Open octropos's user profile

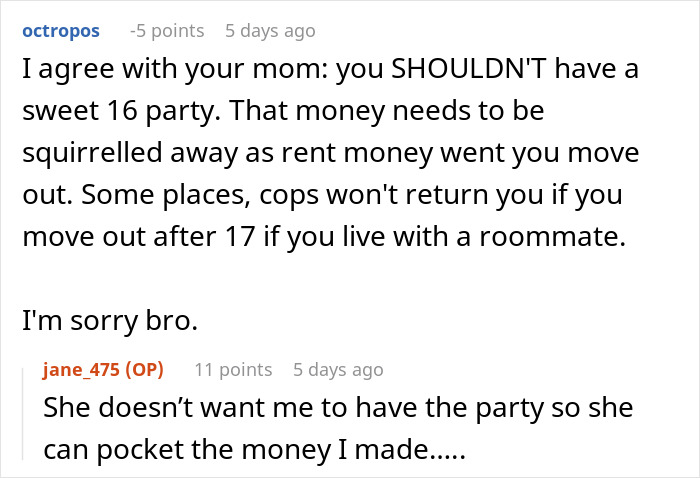(60, 31)
